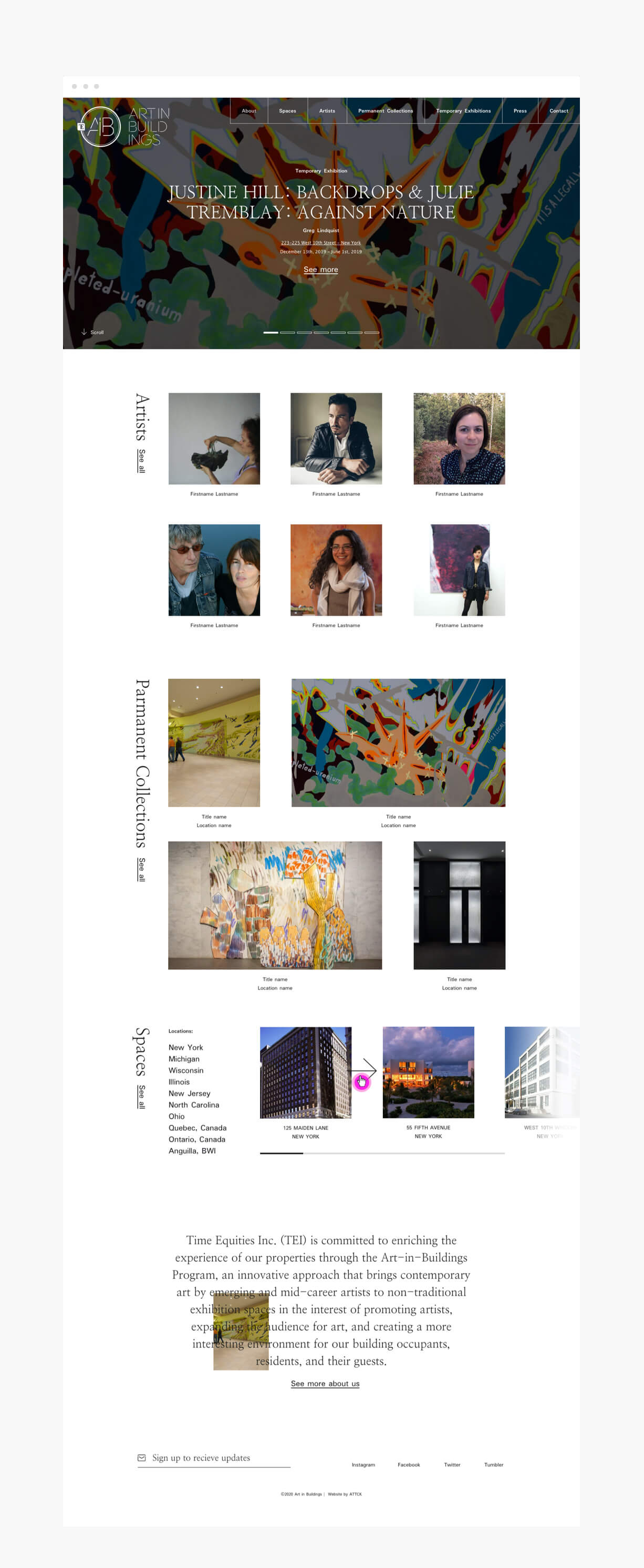Screen dimensions: 644x1568
Task: Open the Instagram footer link
Action: [x=363, y=1464]
